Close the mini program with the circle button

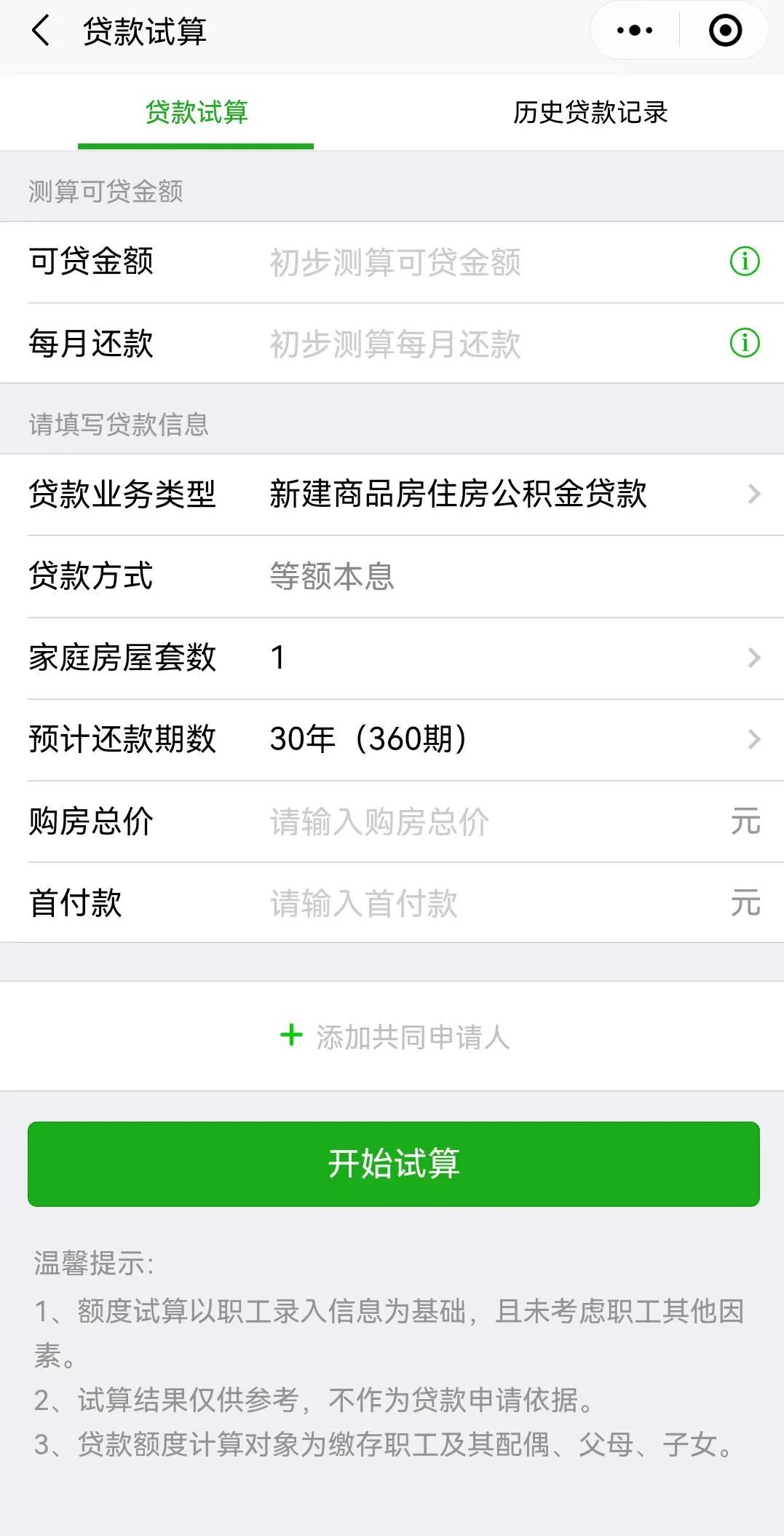(x=725, y=31)
